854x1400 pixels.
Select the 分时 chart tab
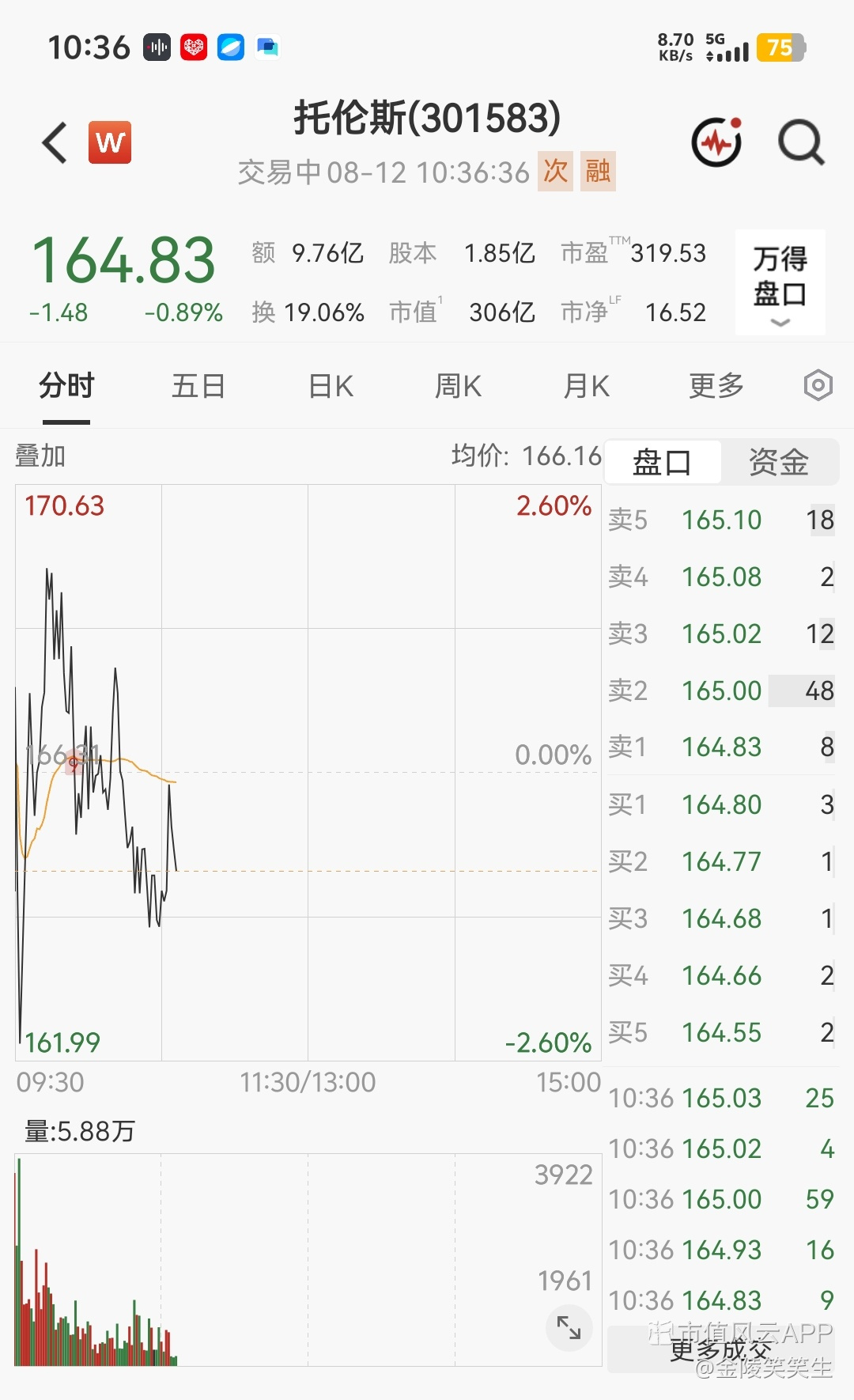[x=66, y=386]
